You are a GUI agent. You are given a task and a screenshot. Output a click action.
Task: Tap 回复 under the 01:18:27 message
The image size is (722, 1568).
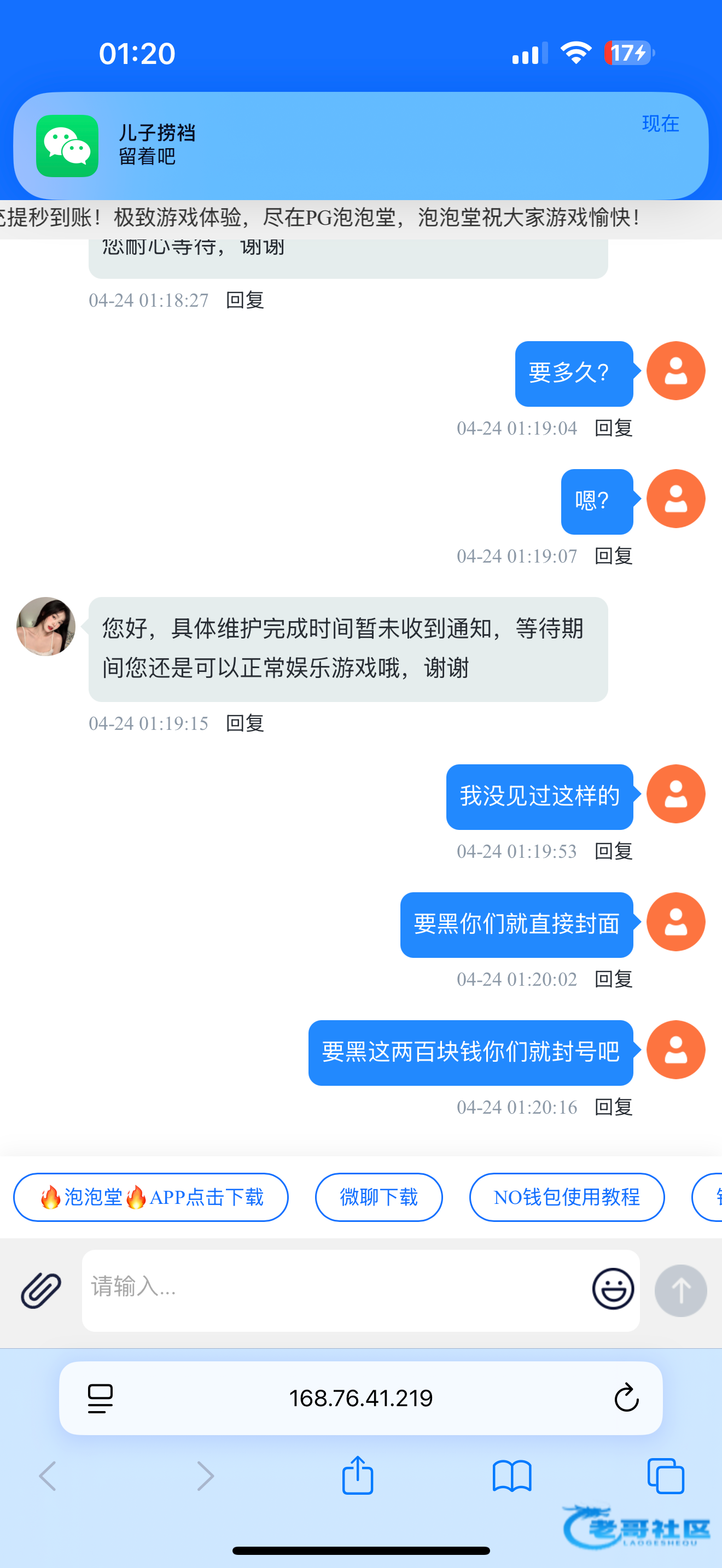click(x=244, y=300)
